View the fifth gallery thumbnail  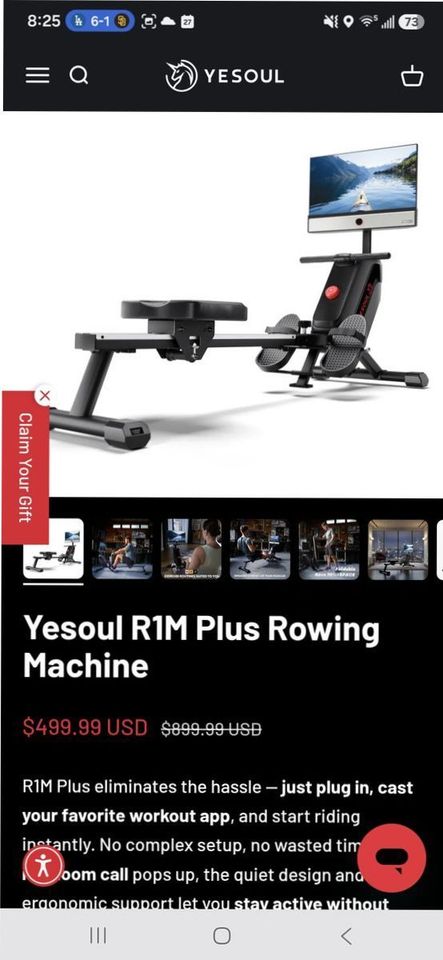pyautogui.click(x=329, y=549)
